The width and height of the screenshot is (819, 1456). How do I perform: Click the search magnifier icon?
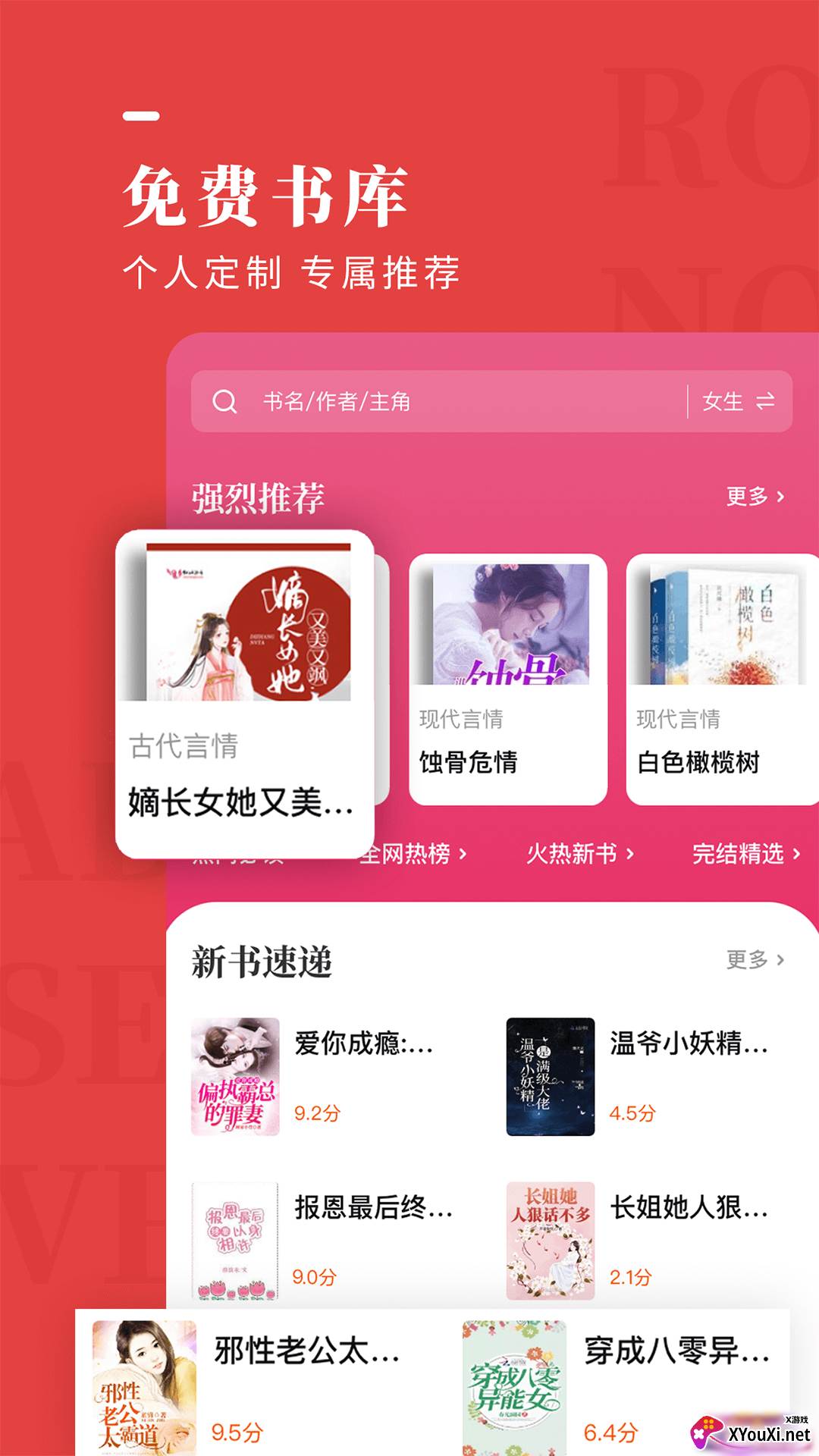224,402
